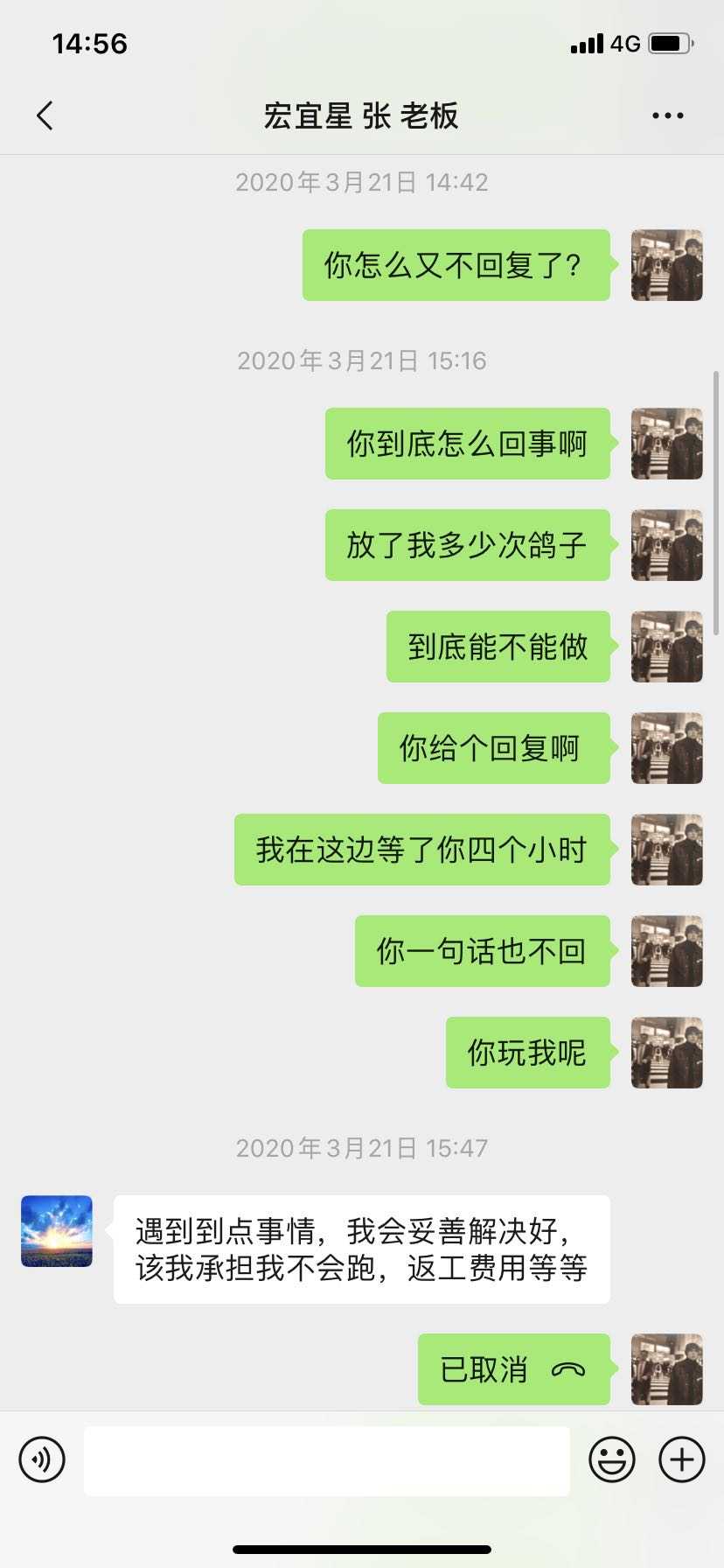Switch to voice message input

42,1459
